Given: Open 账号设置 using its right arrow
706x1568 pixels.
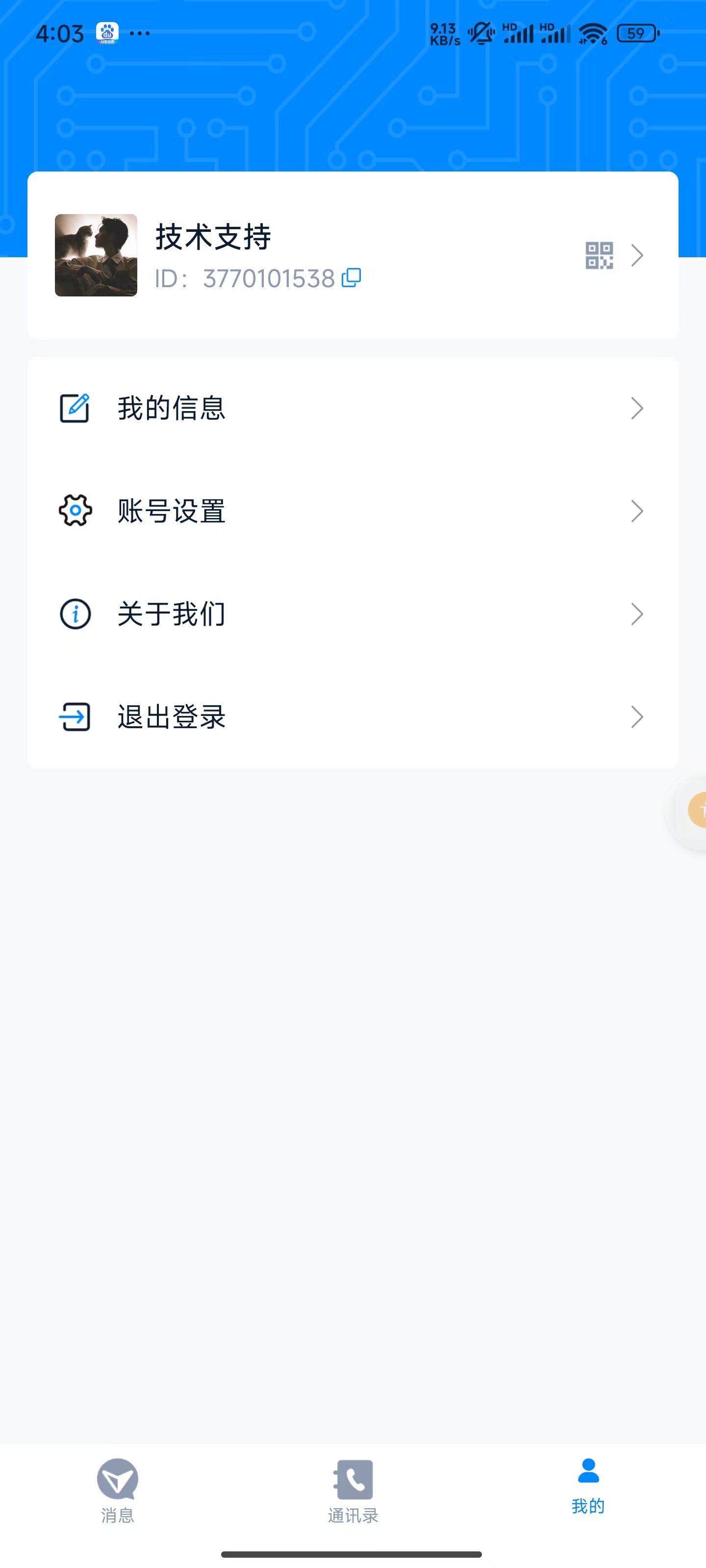Looking at the screenshot, I should click(x=637, y=511).
